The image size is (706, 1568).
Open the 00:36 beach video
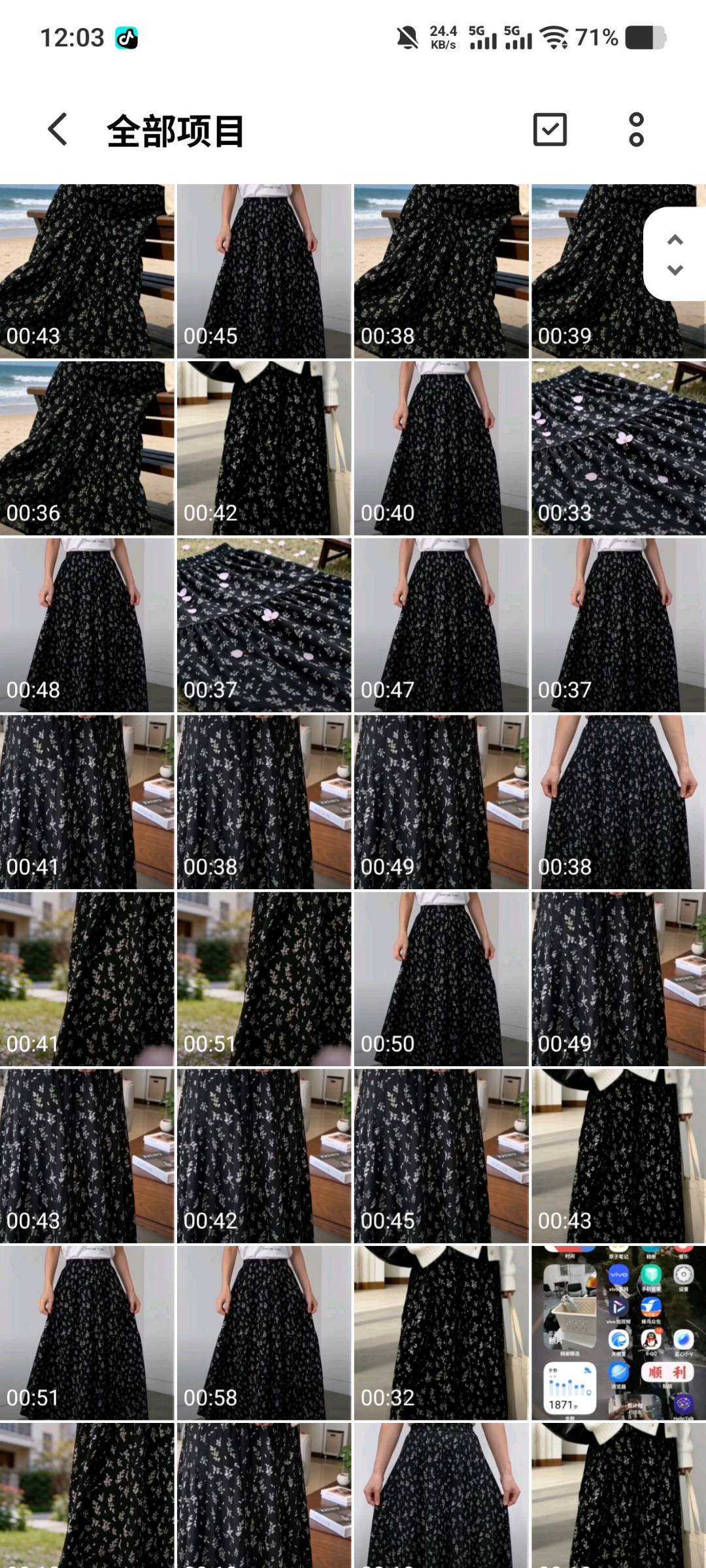pos(87,448)
